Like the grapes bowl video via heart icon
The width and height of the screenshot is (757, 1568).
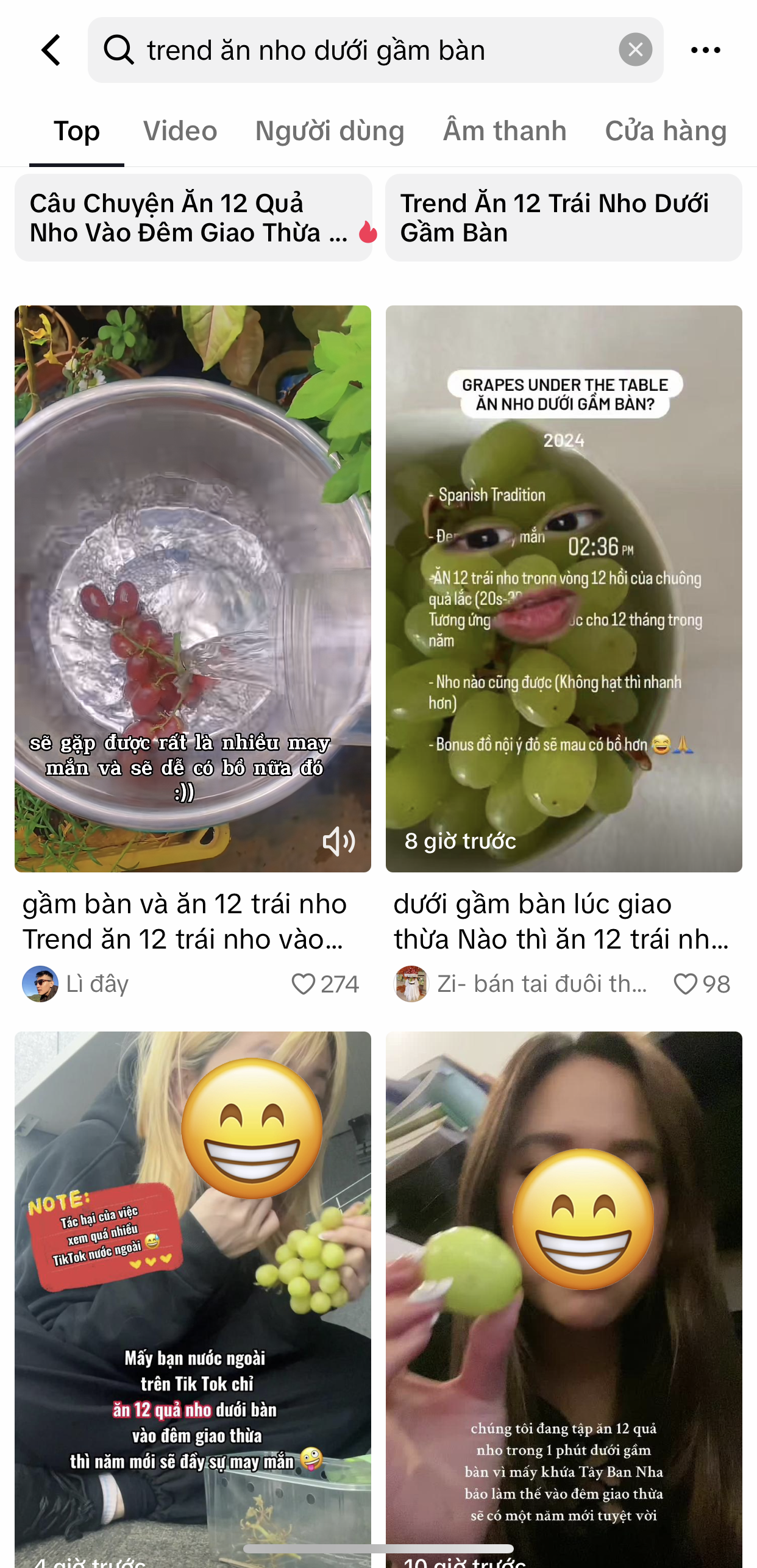[684, 983]
